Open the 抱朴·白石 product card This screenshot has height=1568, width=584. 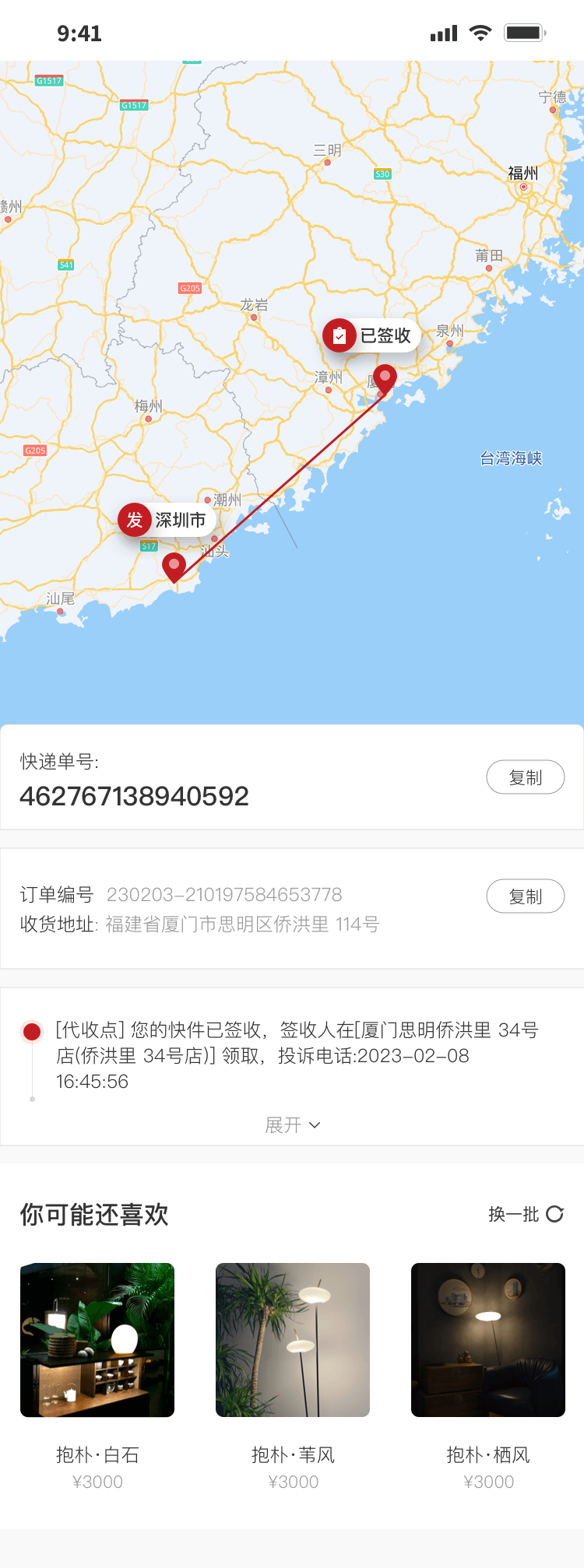click(x=97, y=1339)
